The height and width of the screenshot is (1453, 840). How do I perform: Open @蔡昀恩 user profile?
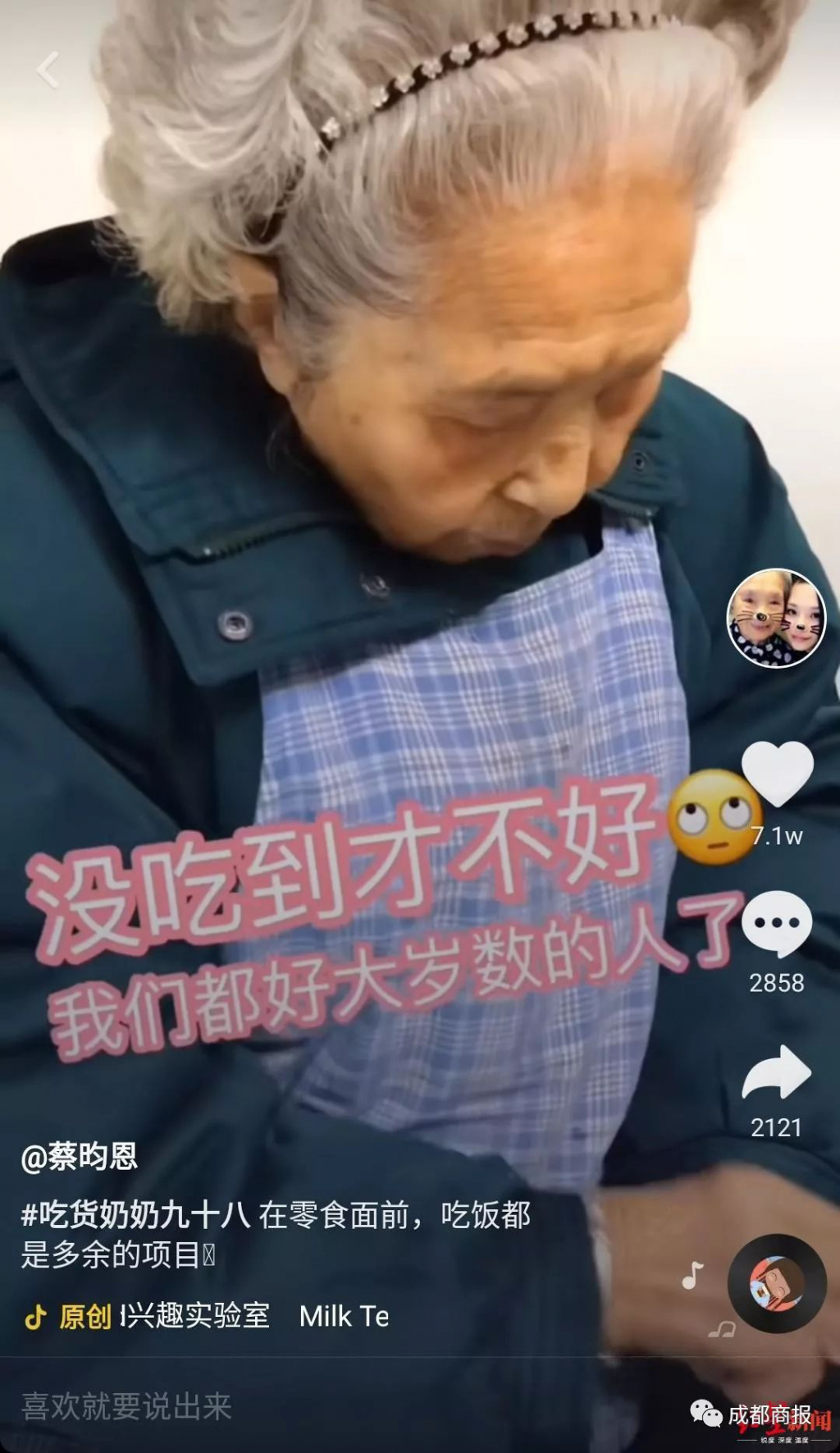tap(80, 1156)
